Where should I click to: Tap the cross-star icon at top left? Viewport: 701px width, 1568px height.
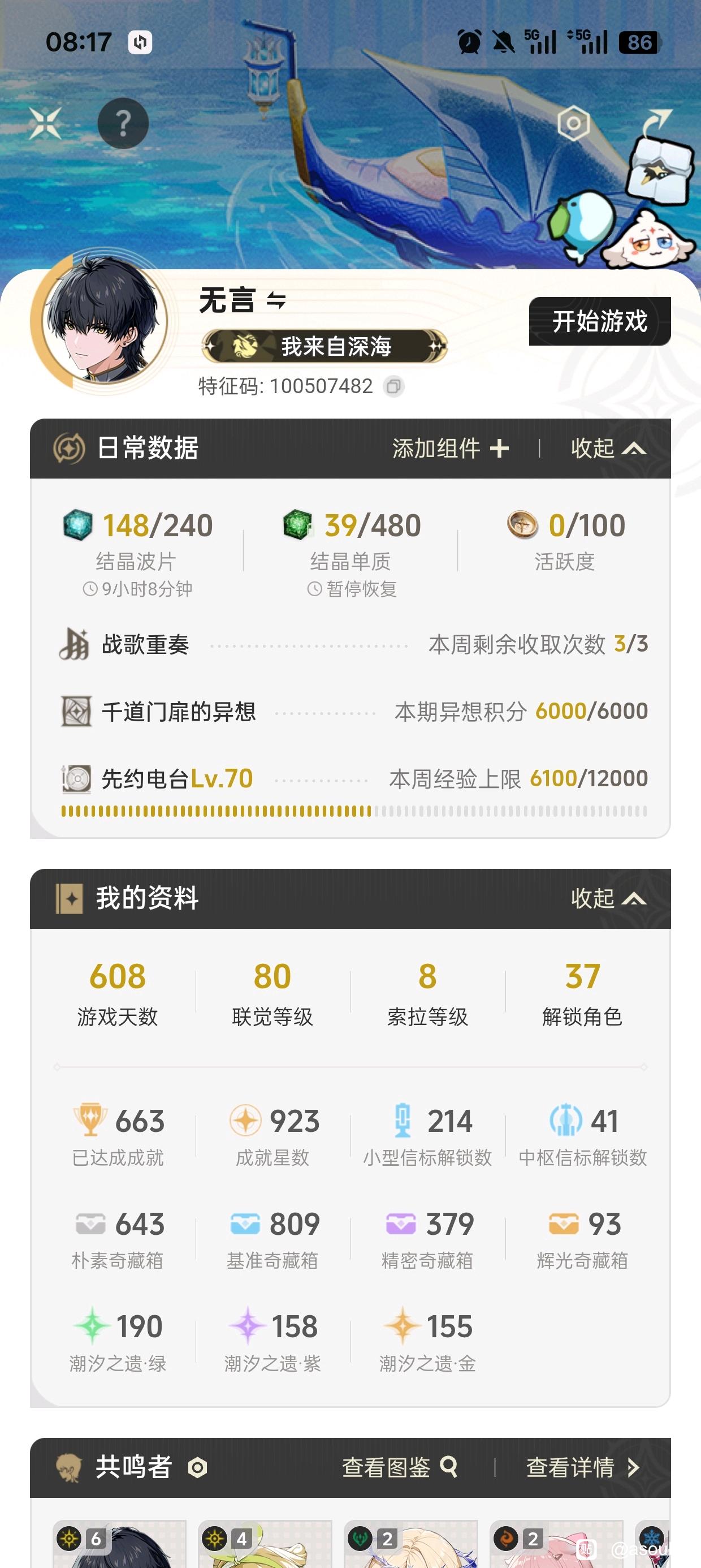coord(46,123)
